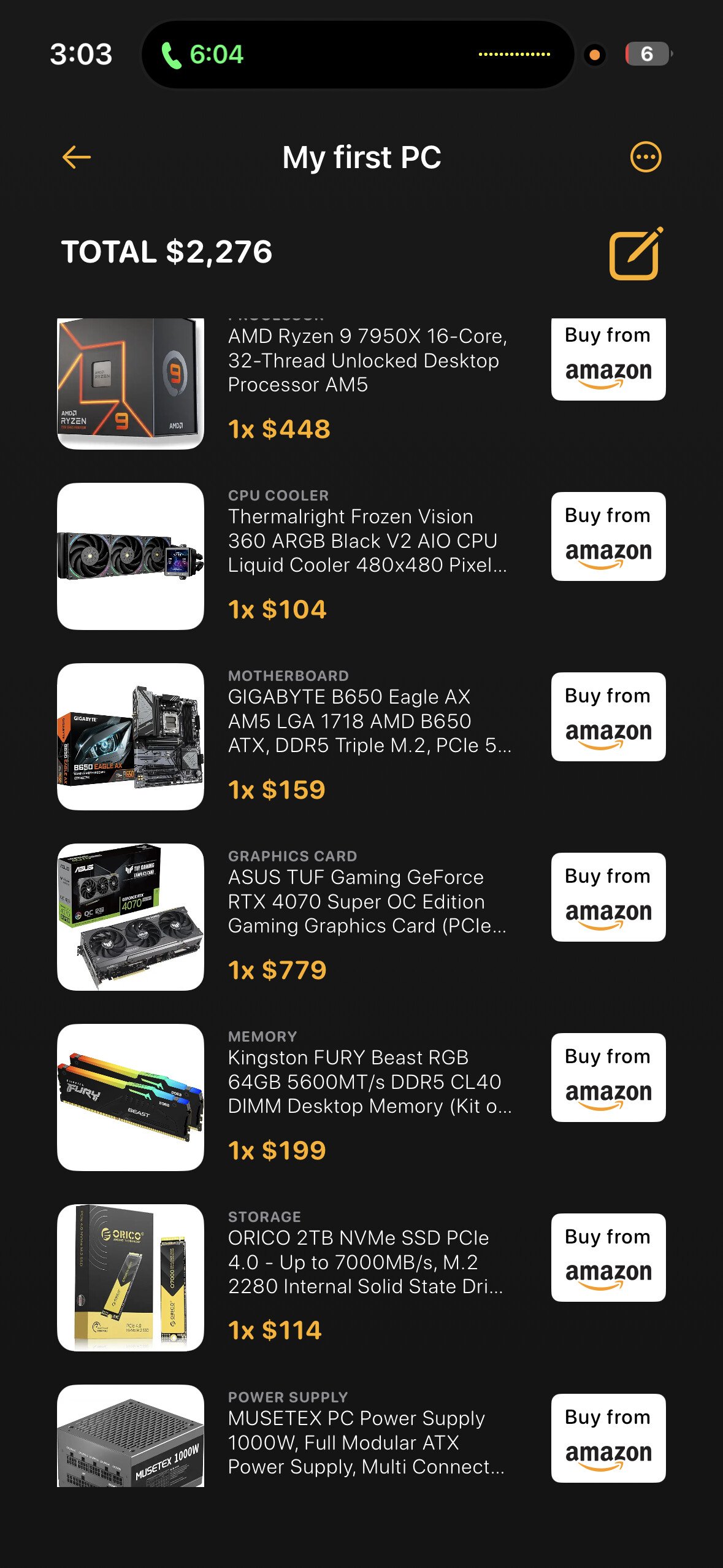The image size is (723, 1568).
Task: Buy the MUSETEX power supply from Amazon
Action: 608,1438
